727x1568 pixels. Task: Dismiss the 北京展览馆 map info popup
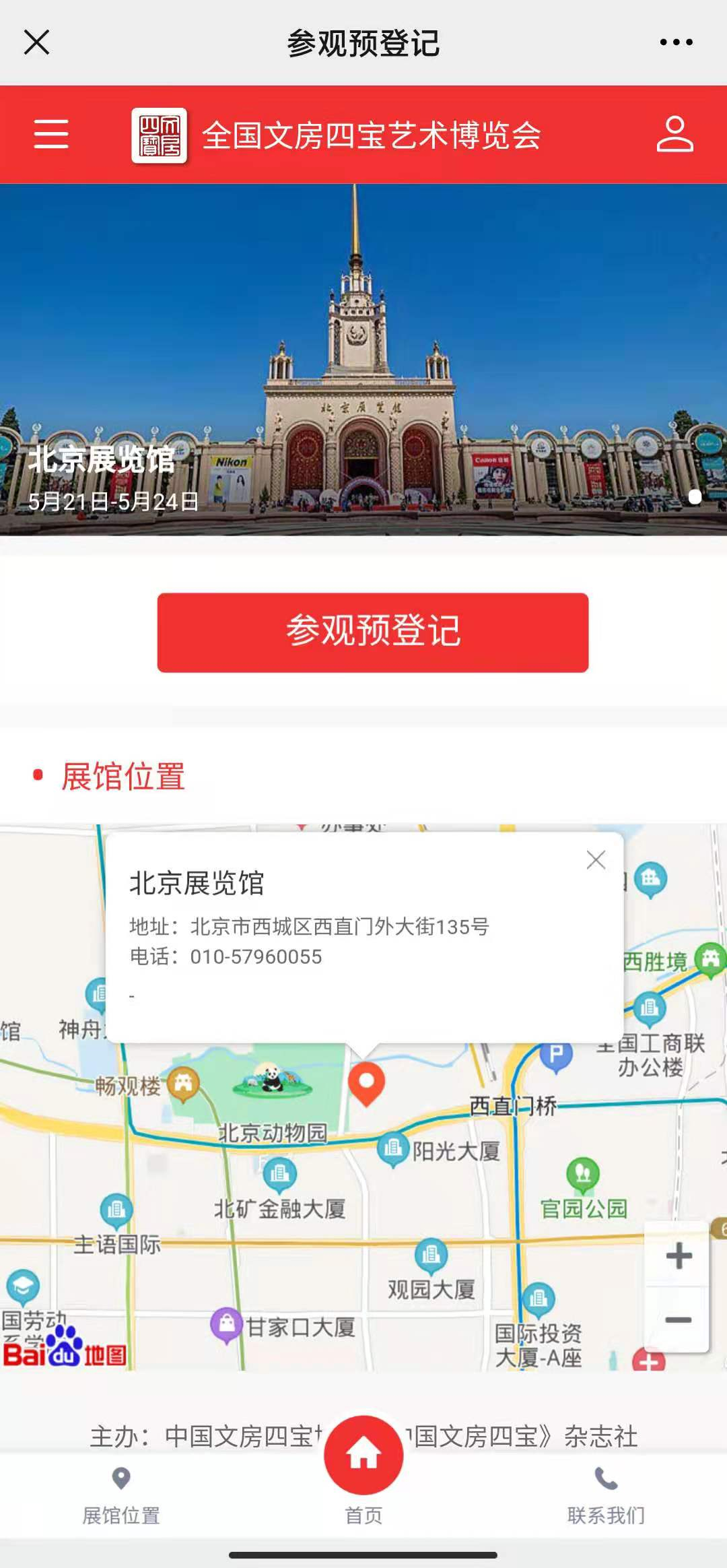596,860
